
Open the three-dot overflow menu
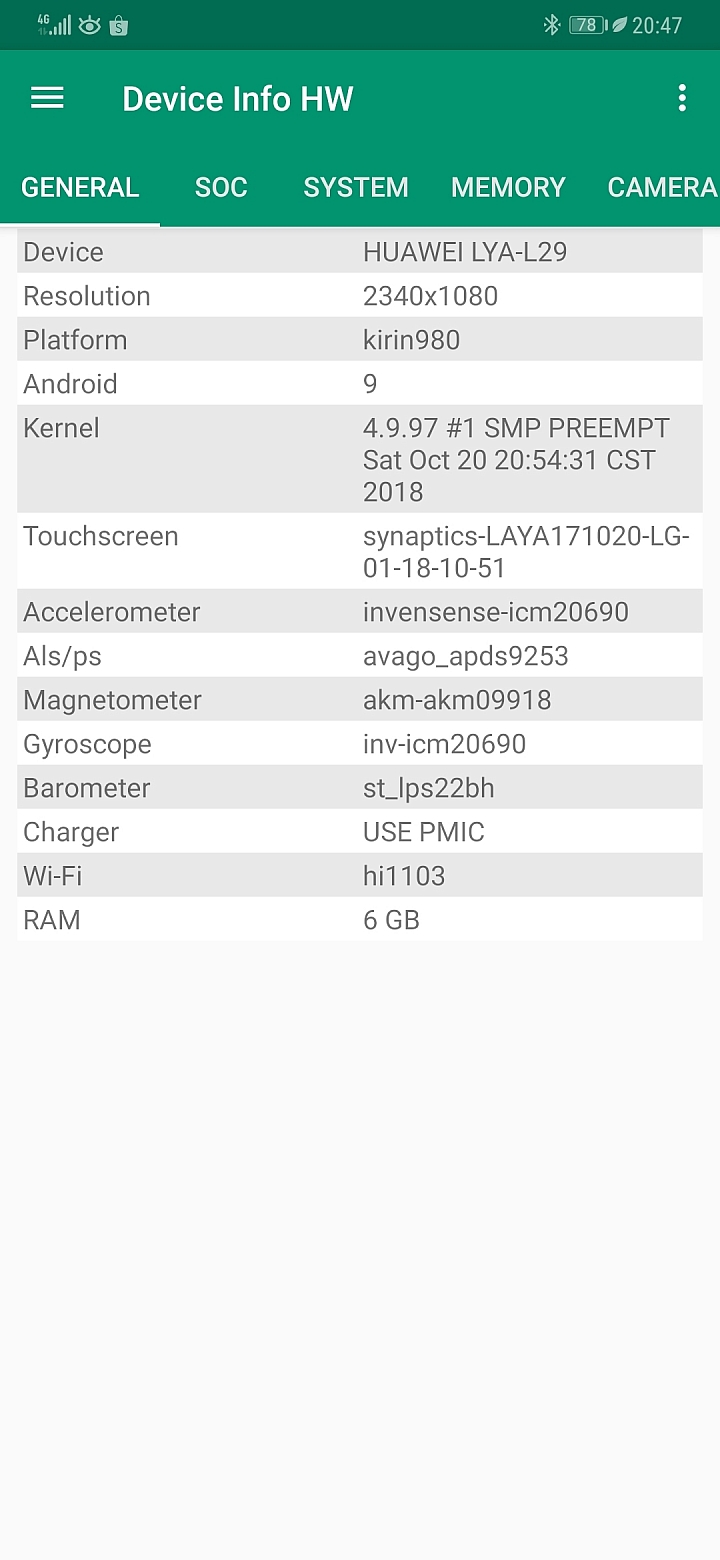coord(682,98)
